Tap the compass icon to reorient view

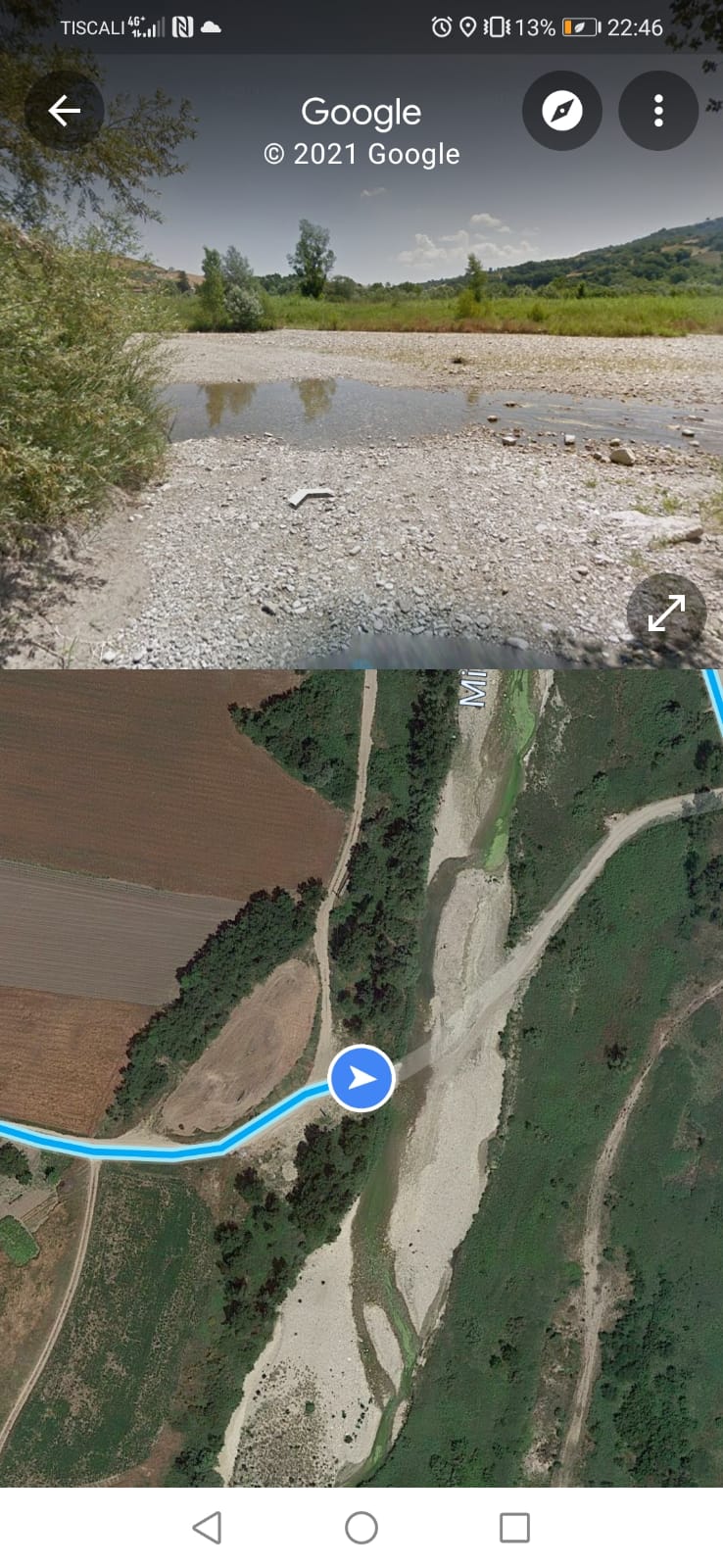click(562, 111)
